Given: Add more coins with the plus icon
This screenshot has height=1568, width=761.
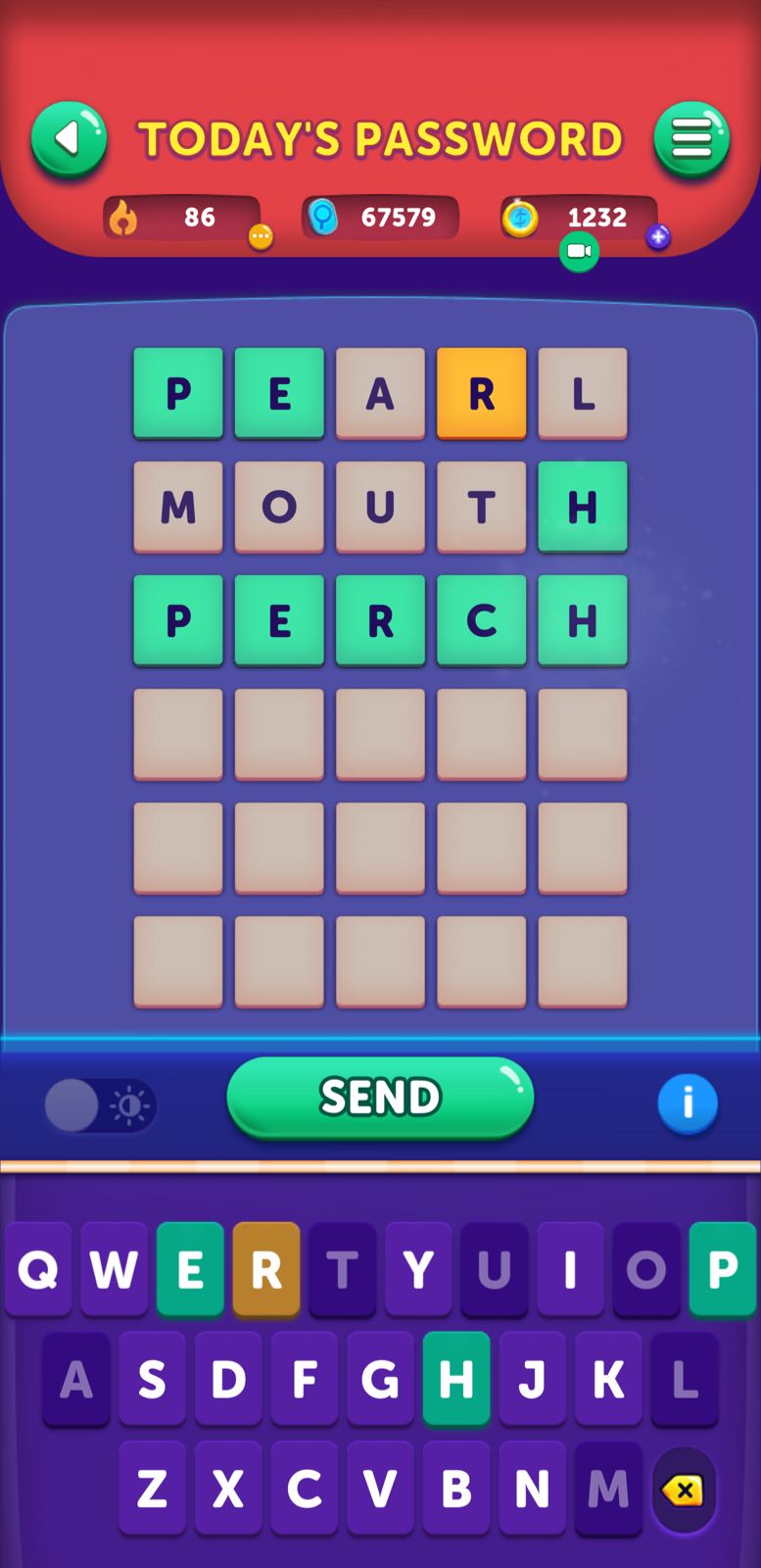Looking at the screenshot, I should [x=658, y=236].
